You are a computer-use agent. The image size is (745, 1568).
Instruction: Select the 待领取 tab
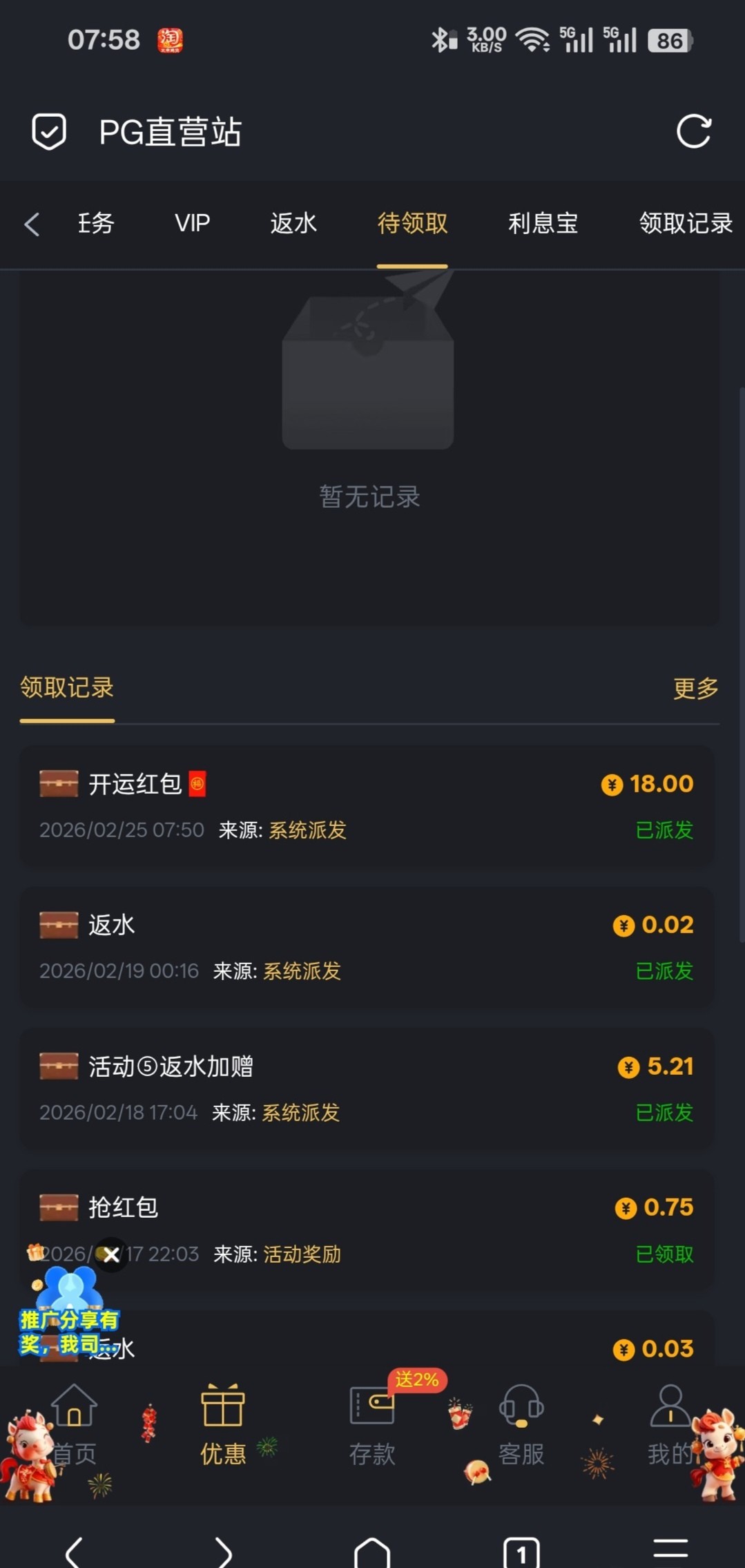click(x=412, y=223)
